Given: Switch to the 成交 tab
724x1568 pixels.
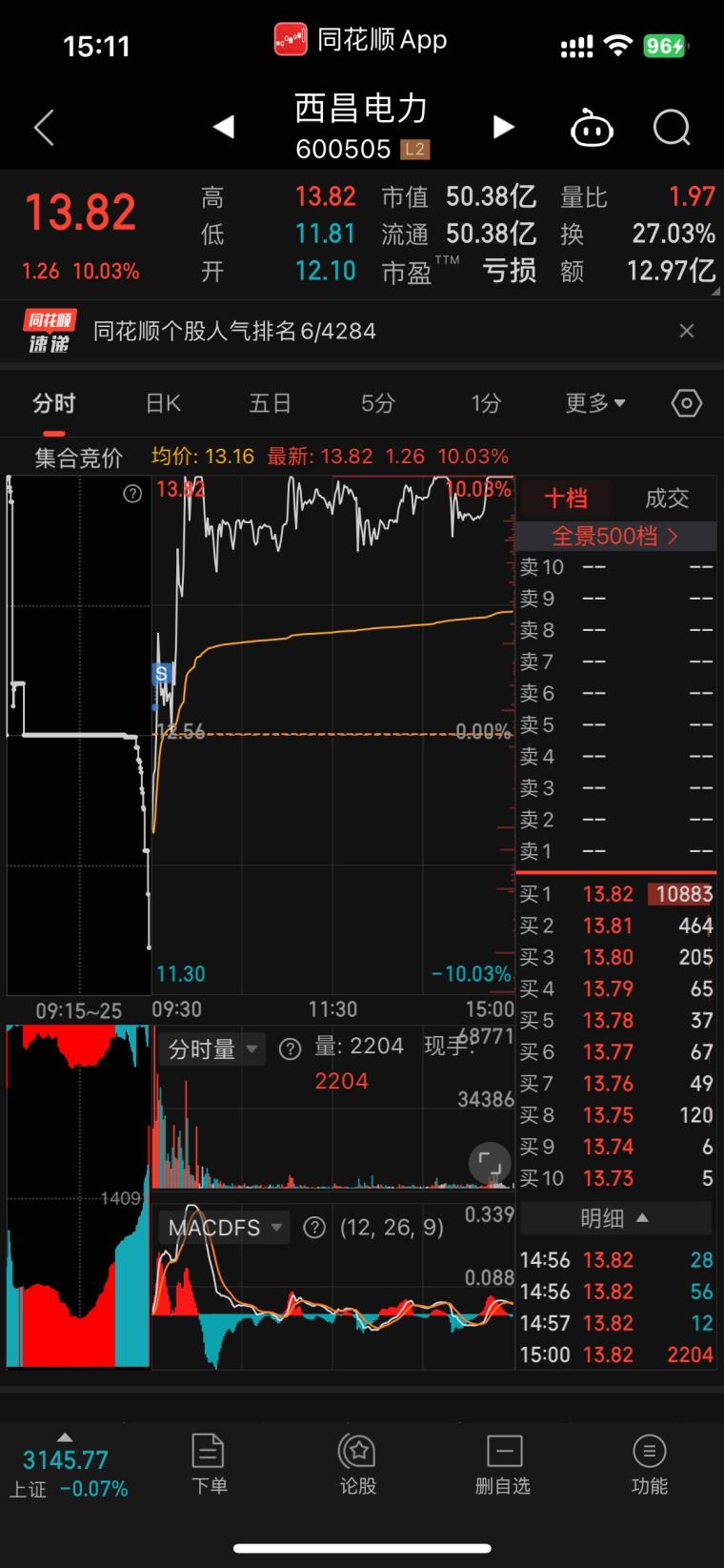Looking at the screenshot, I should click(667, 499).
